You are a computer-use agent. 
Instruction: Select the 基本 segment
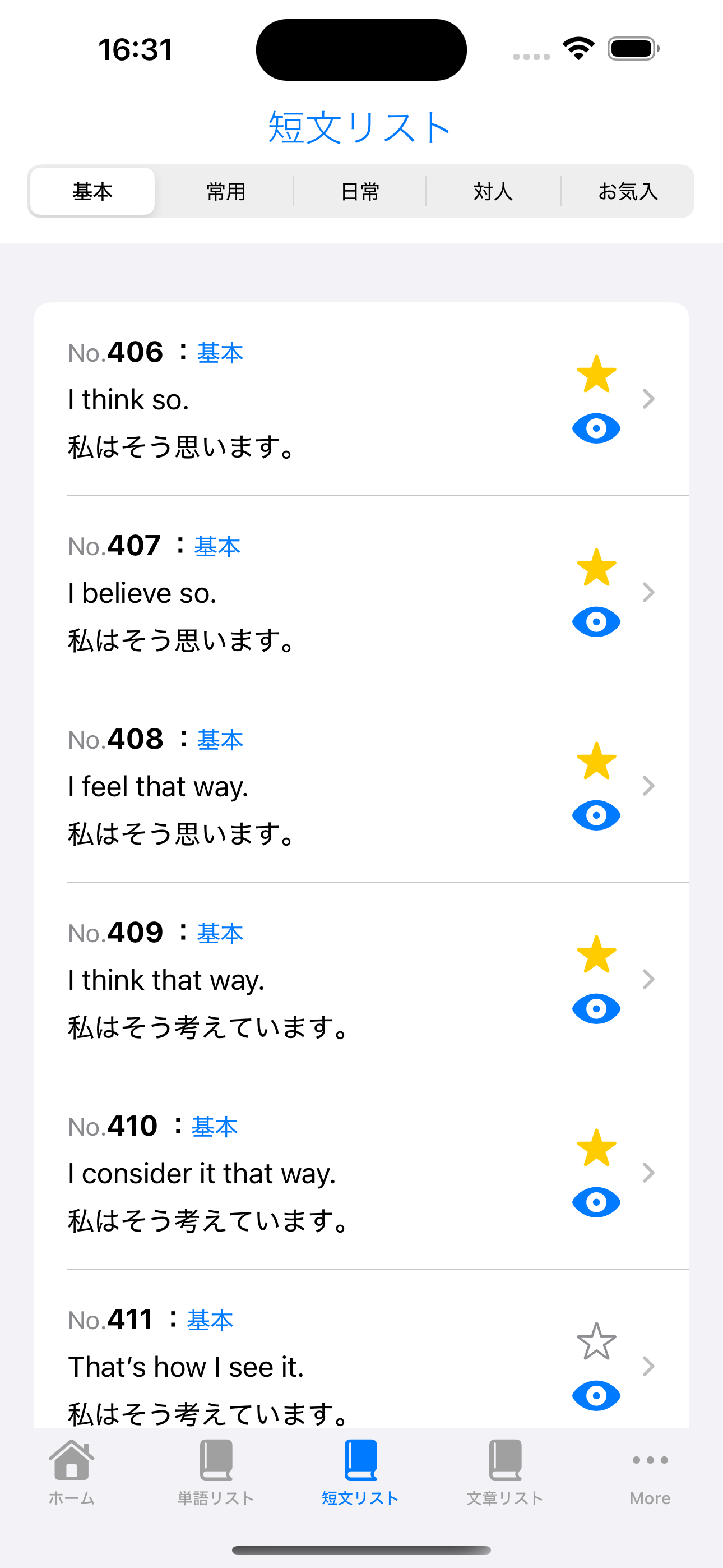tap(92, 192)
